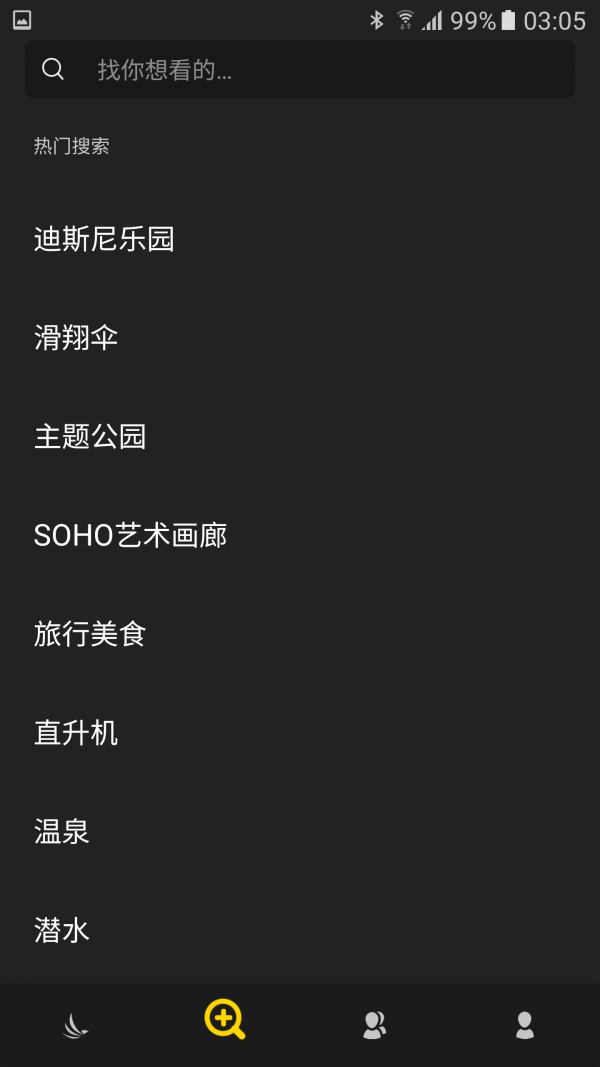Viewport: 600px width, 1067px height.
Task: Select 旅行美食 hot search
Action: pos(90,634)
